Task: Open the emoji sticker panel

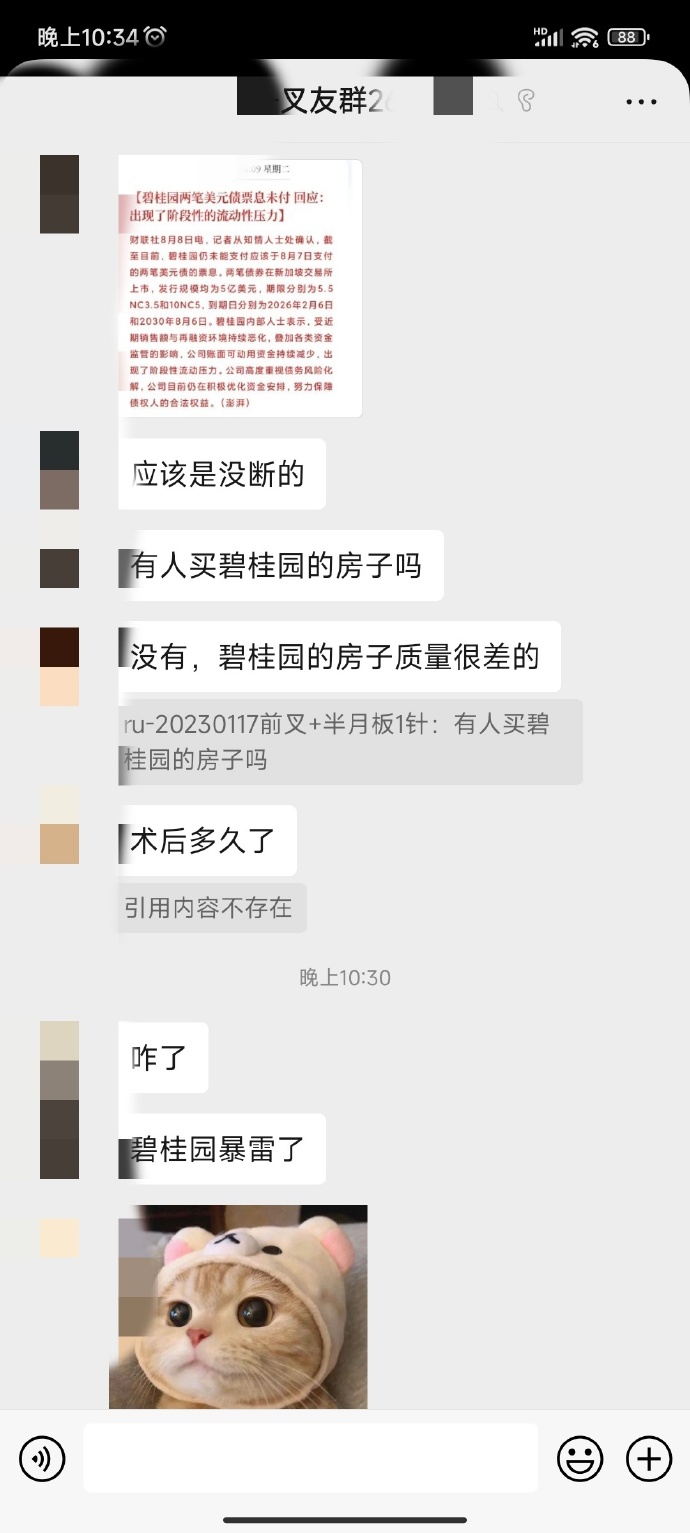Action: [580, 1459]
